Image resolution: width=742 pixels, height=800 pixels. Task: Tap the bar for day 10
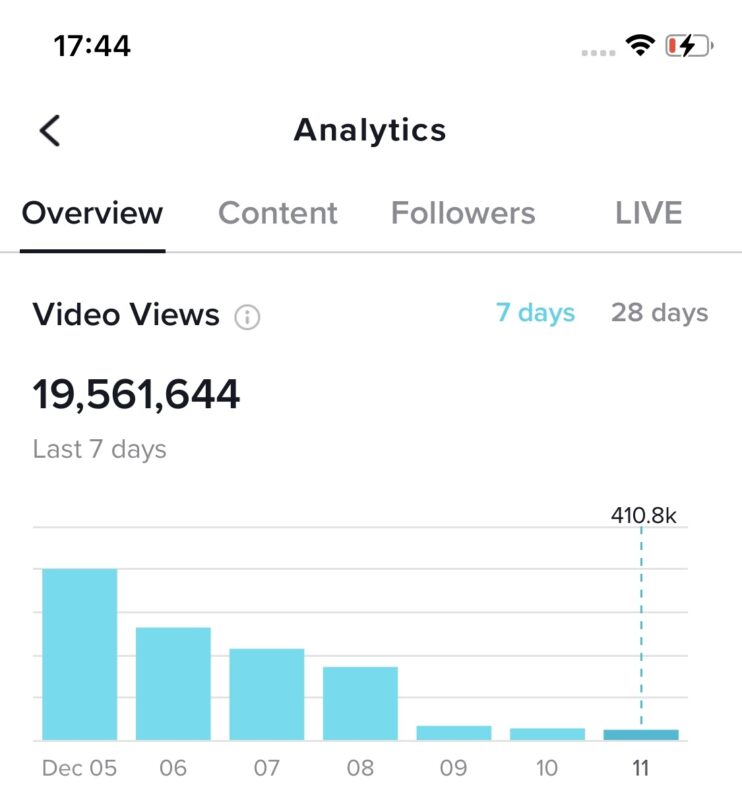click(547, 733)
